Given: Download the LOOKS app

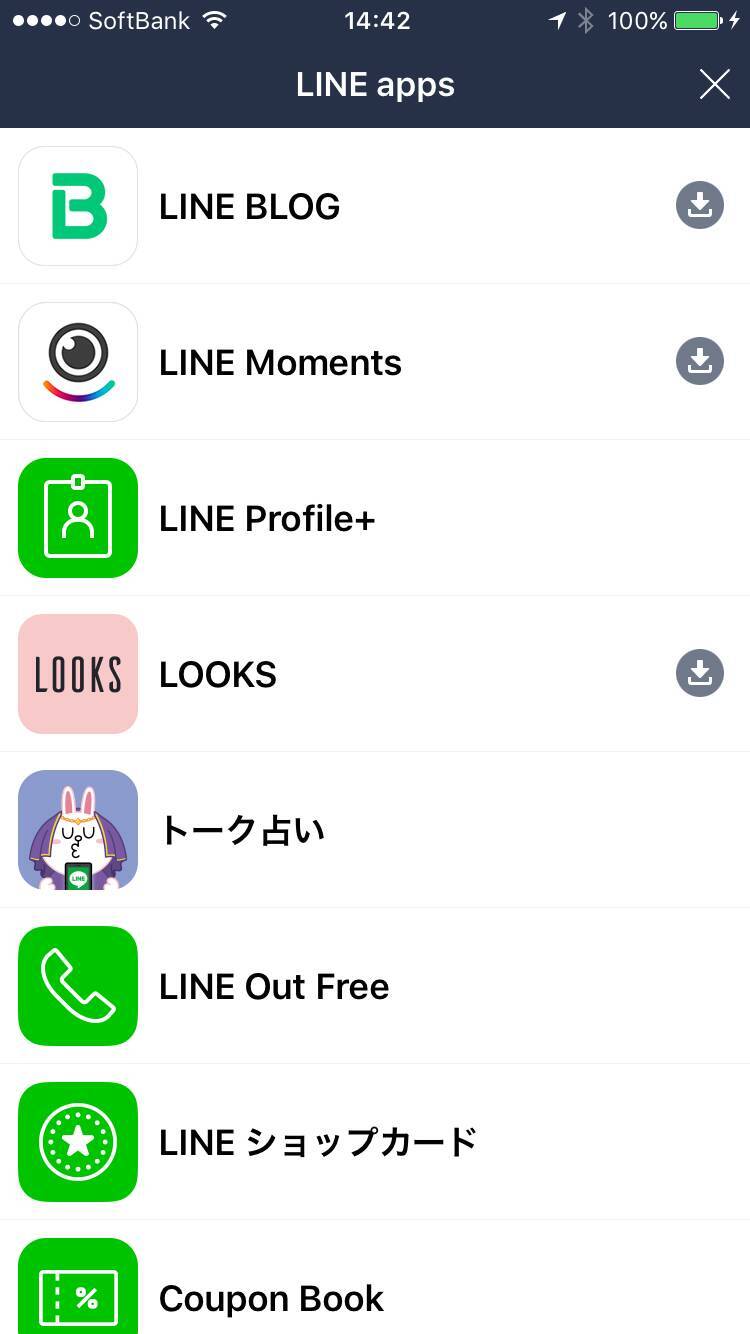Looking at the screenshot, I should coord(699,673).
